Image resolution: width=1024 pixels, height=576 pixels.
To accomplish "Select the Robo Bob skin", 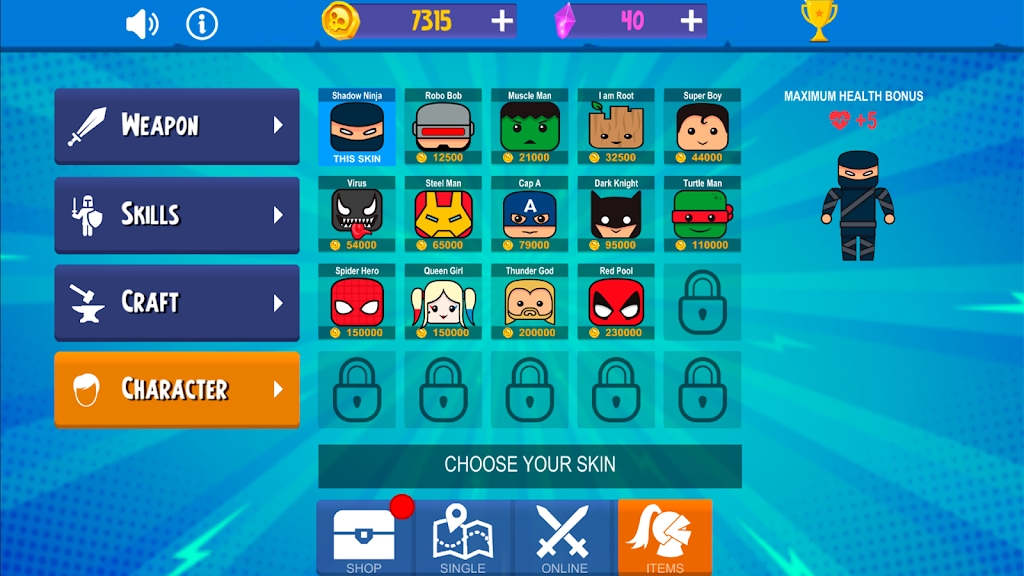I will tap(443, 127).
